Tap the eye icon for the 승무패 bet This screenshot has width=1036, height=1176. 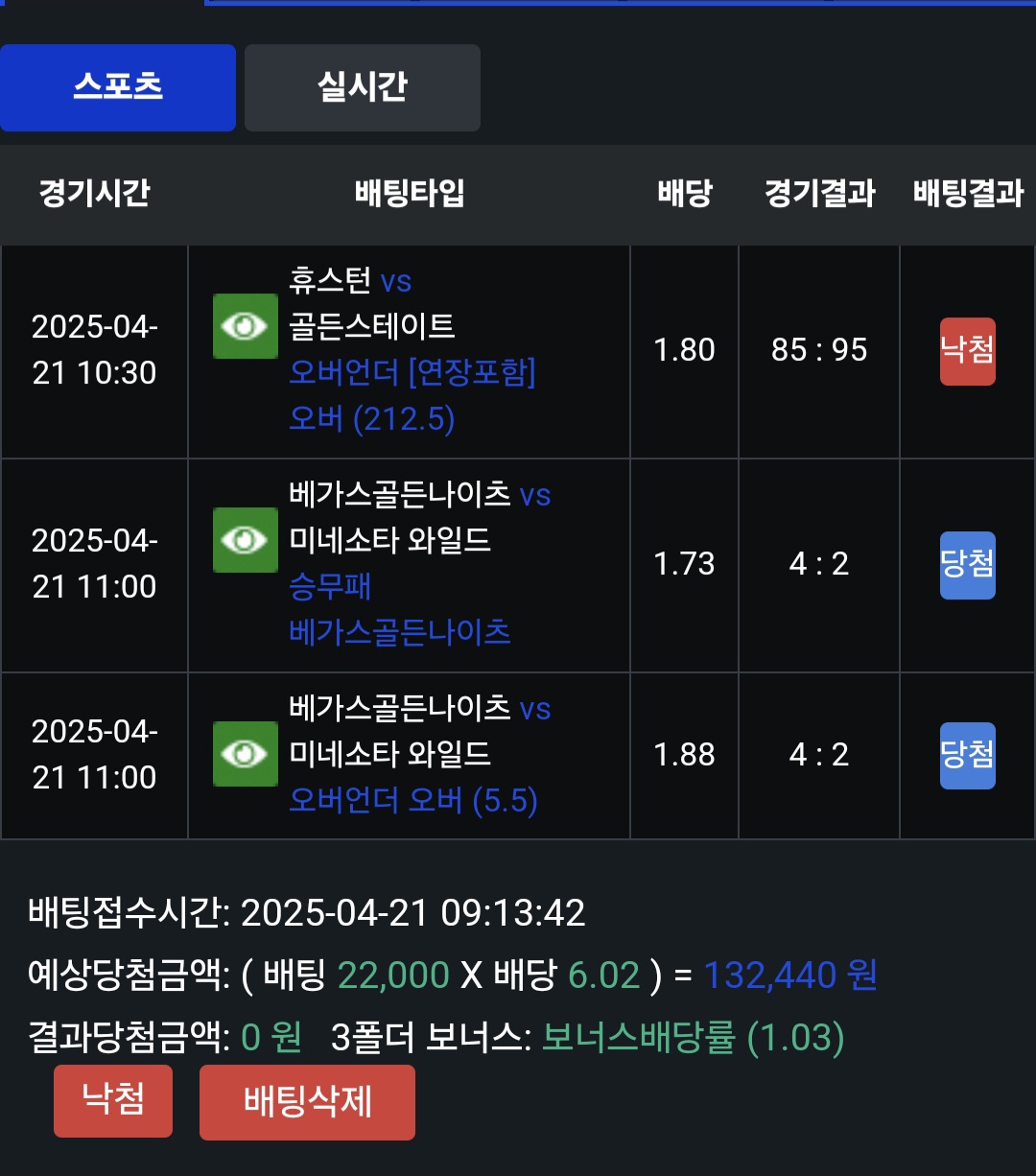245,540
